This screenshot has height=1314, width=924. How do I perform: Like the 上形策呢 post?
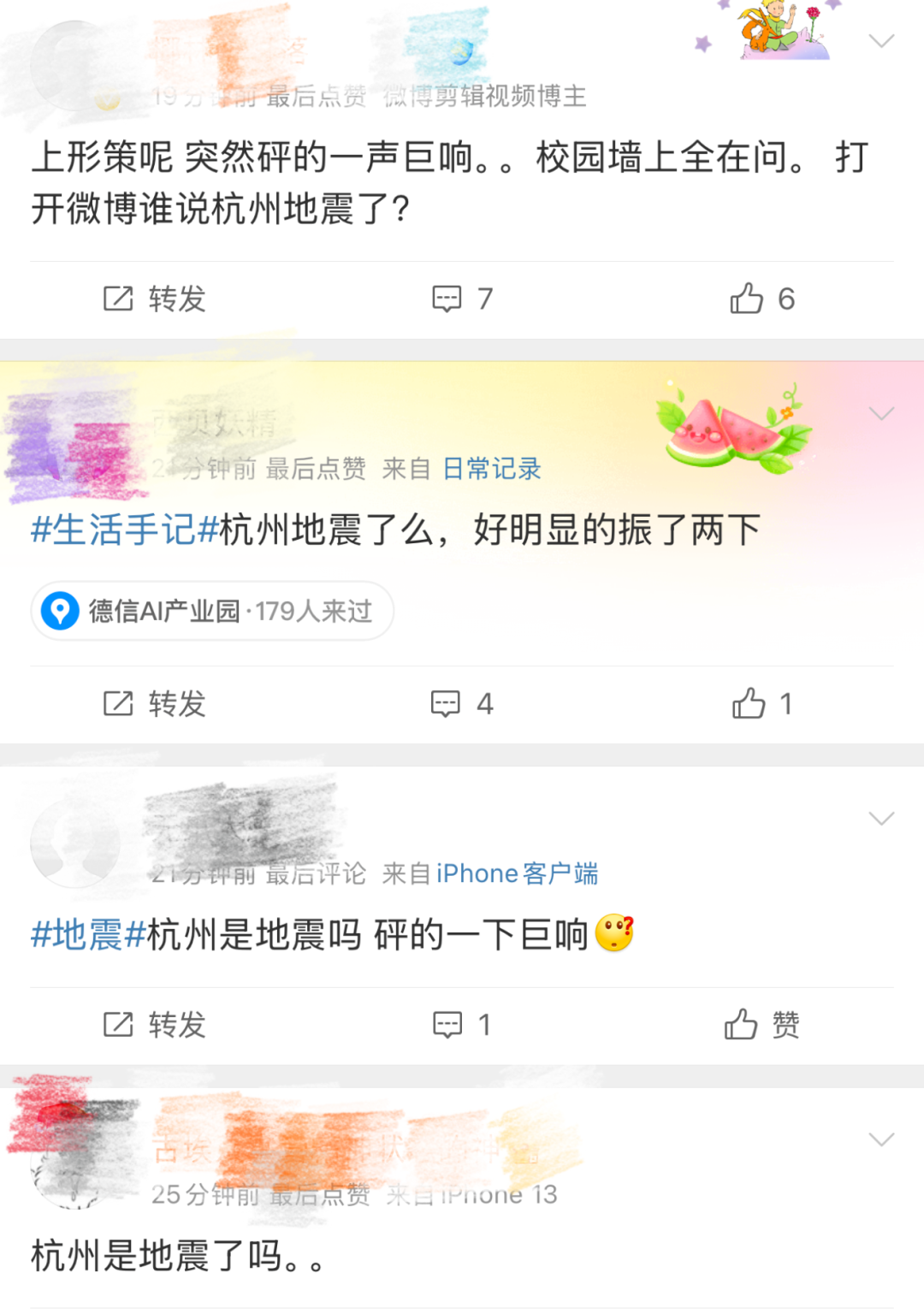[x=761, y=299]
